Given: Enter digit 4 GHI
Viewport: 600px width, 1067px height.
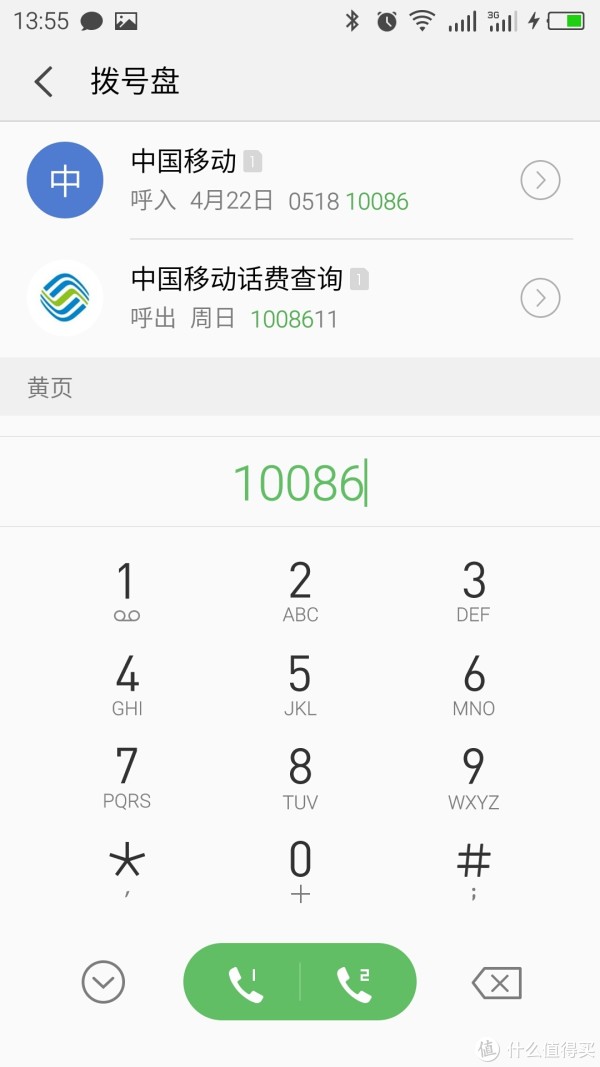Looking at the screenshot, I should [127, 686].
